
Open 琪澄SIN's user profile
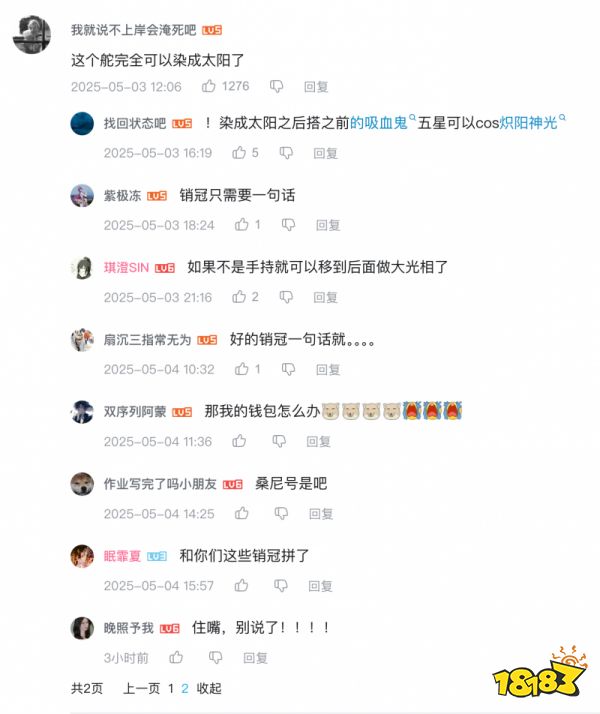coord(126,268)
